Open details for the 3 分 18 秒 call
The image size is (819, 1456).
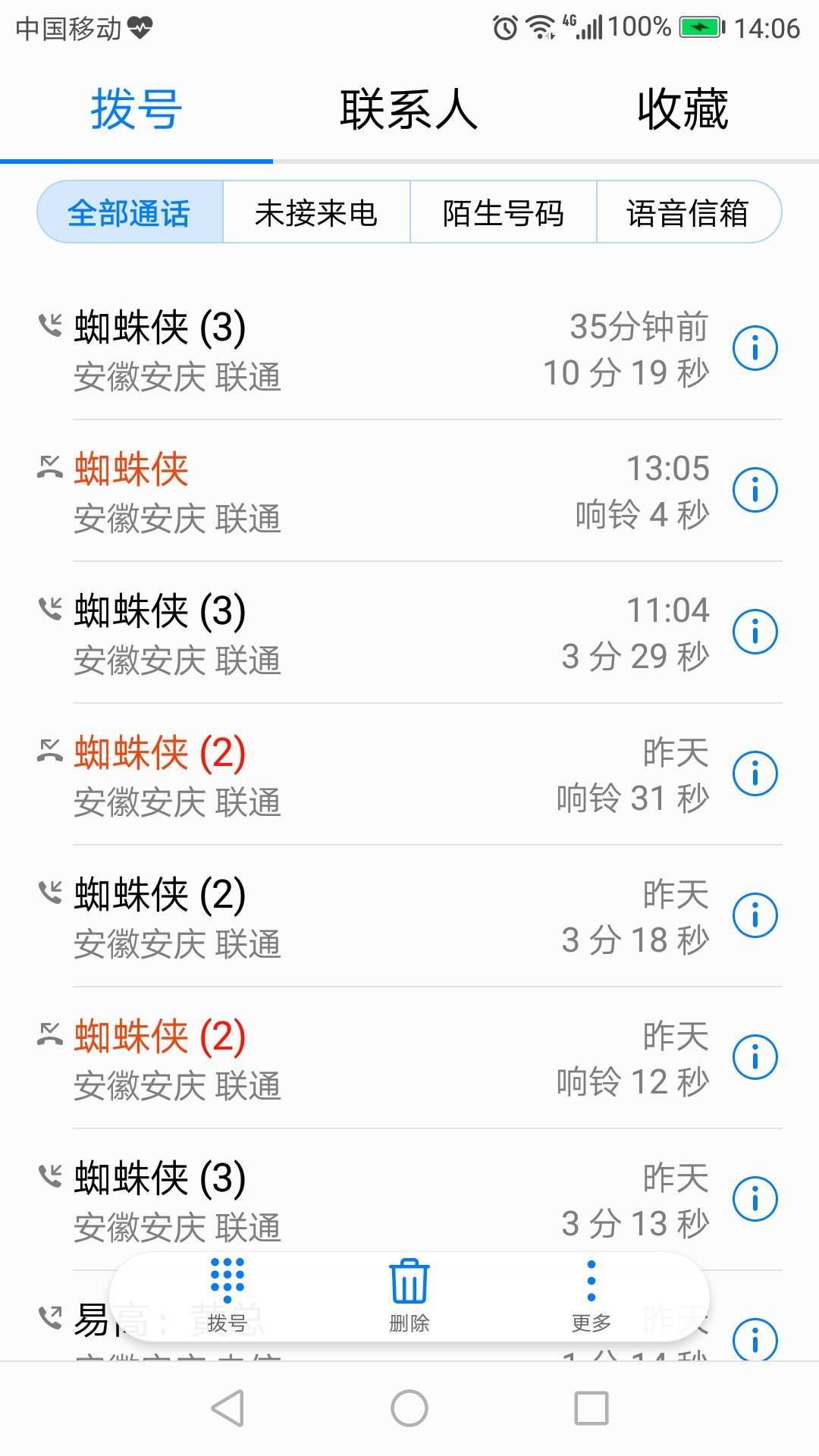[755, 916]
